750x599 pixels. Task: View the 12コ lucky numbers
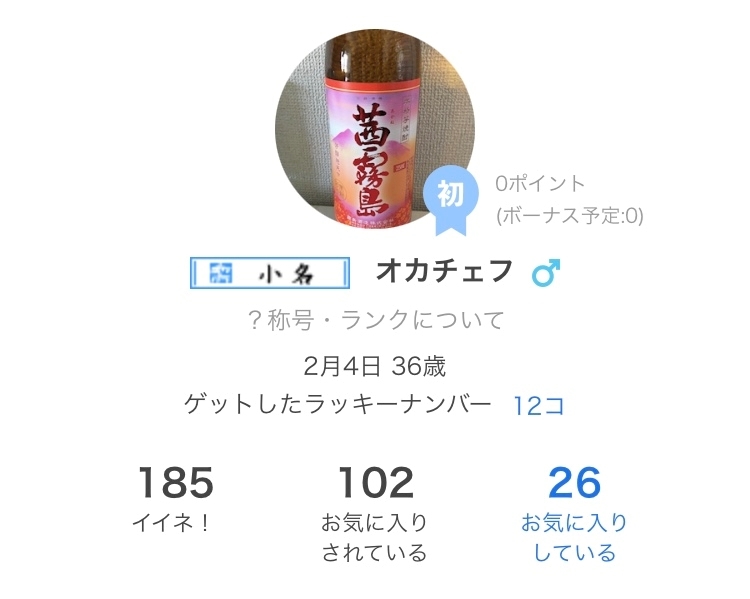coord(539,405)
